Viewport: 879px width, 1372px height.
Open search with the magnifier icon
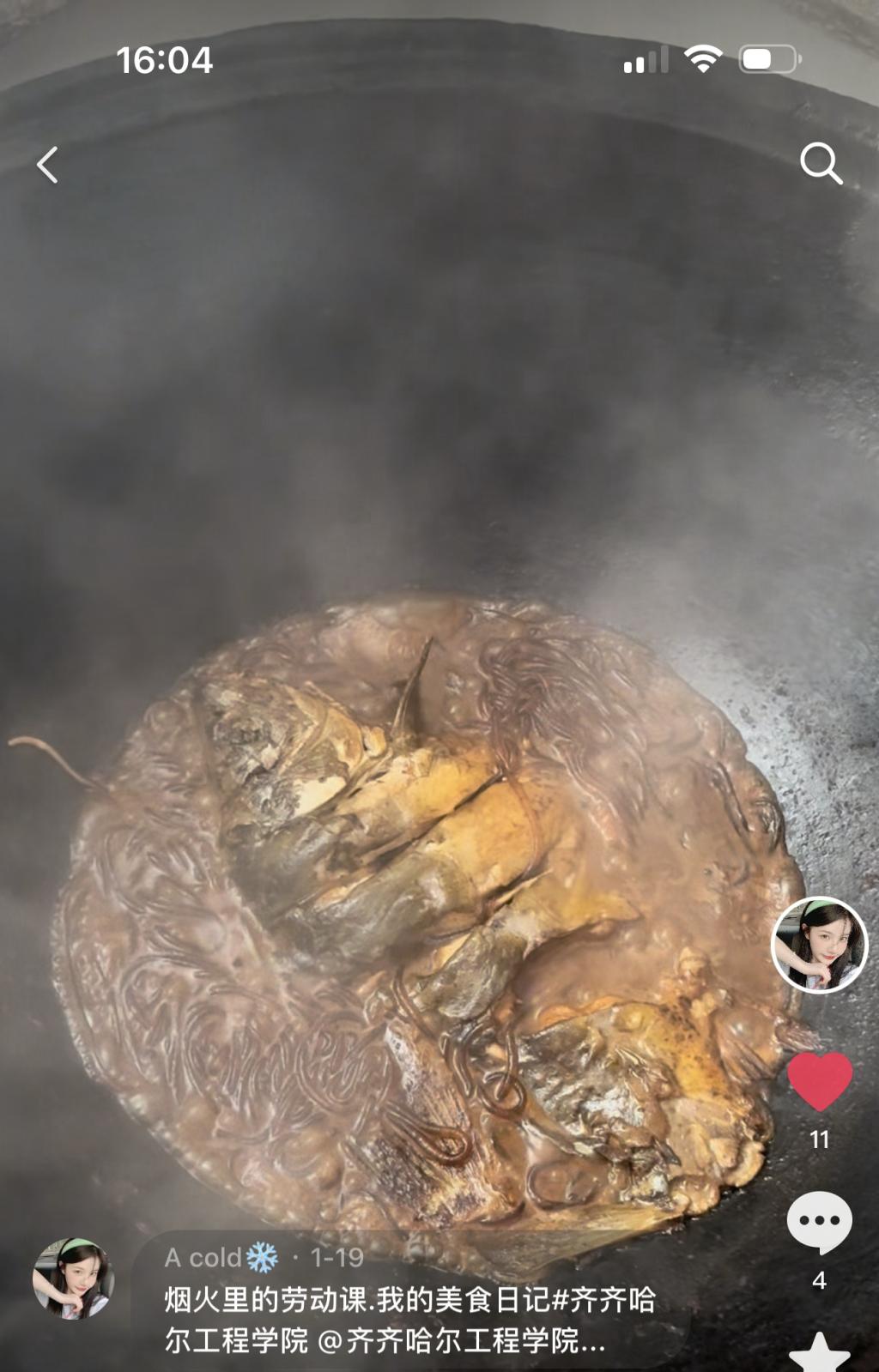pos(821,163)
